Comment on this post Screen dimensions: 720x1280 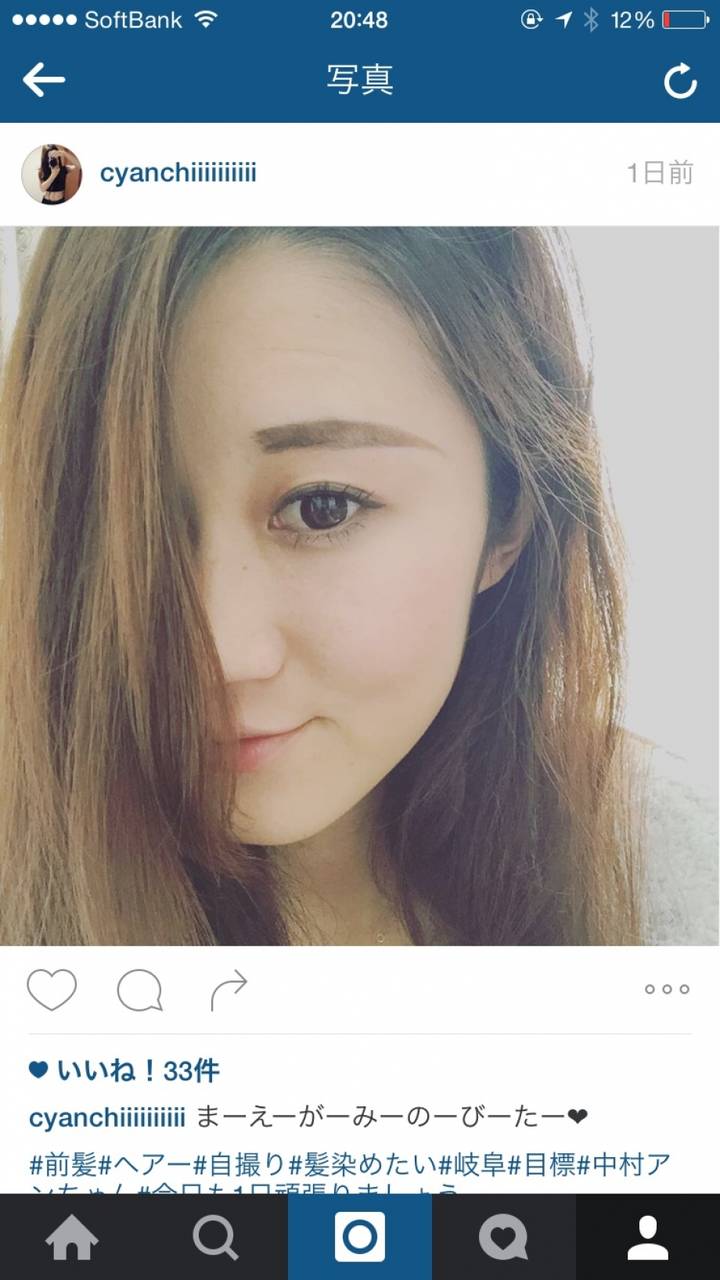[x=140, y=990]
